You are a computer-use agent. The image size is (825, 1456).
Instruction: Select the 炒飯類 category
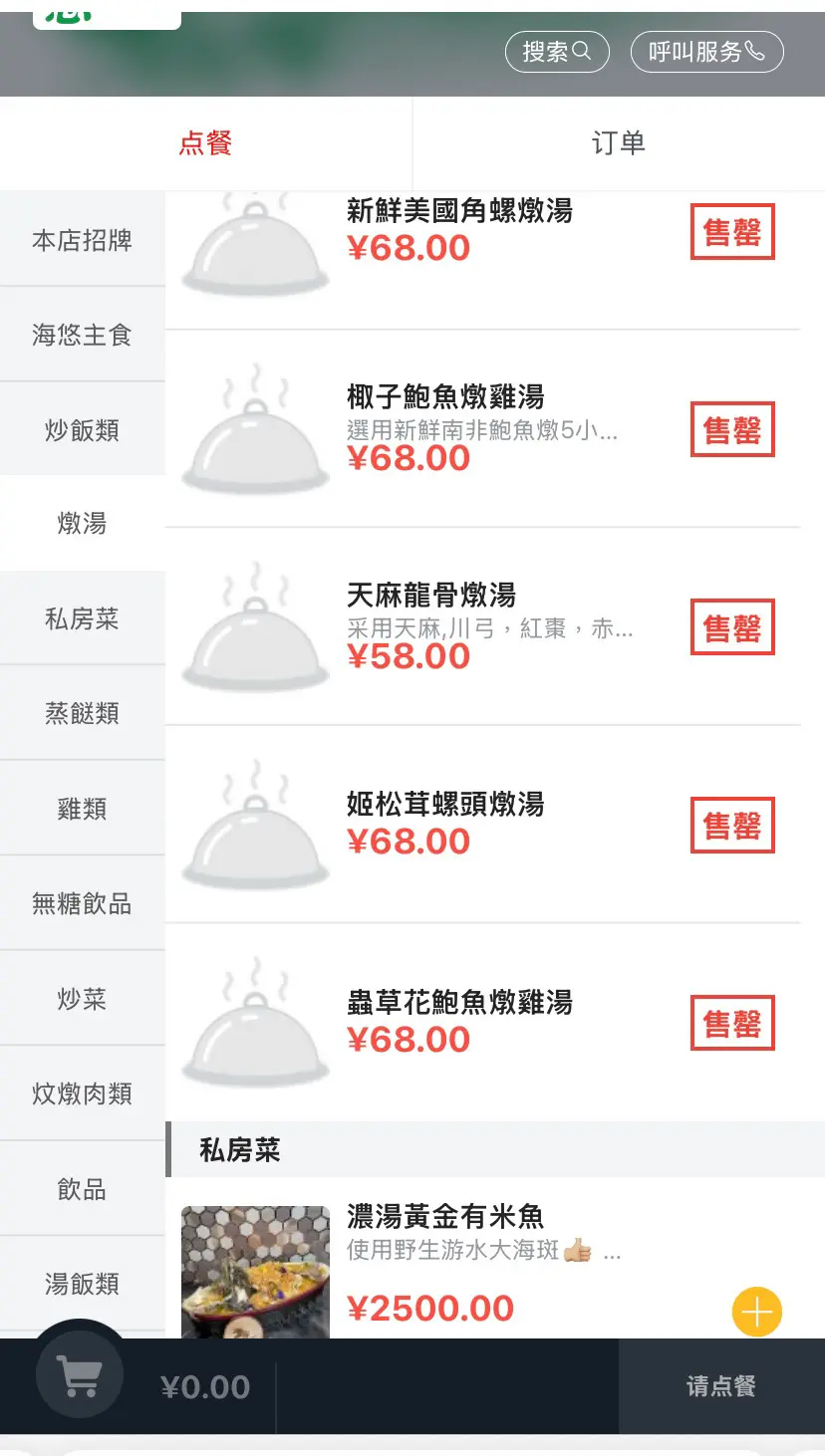(x=82, y=429)
